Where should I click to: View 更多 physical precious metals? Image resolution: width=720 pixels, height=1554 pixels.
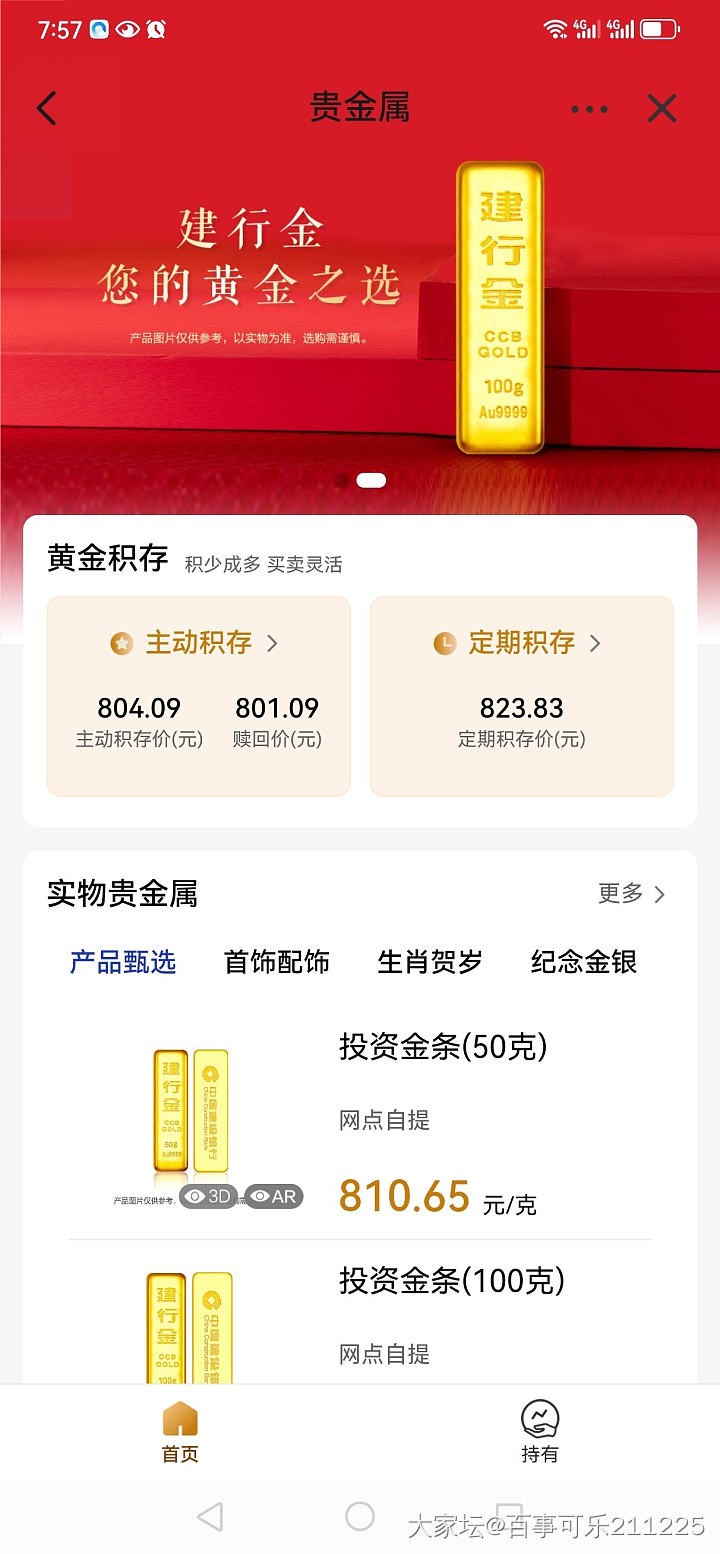coord(631,893)
